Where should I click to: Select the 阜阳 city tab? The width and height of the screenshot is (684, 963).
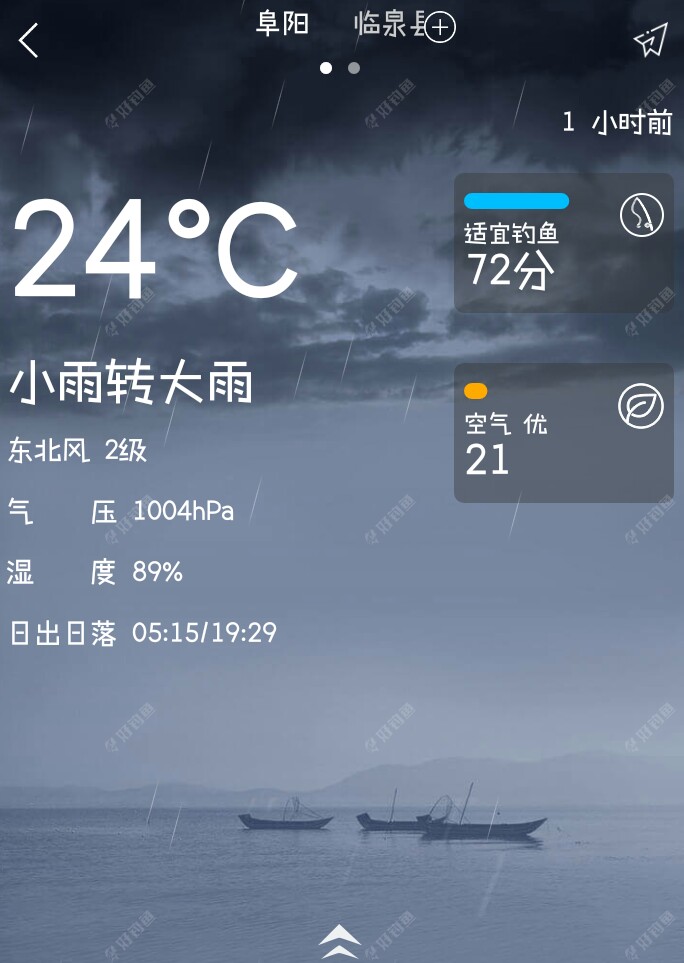tap(282, 25)
